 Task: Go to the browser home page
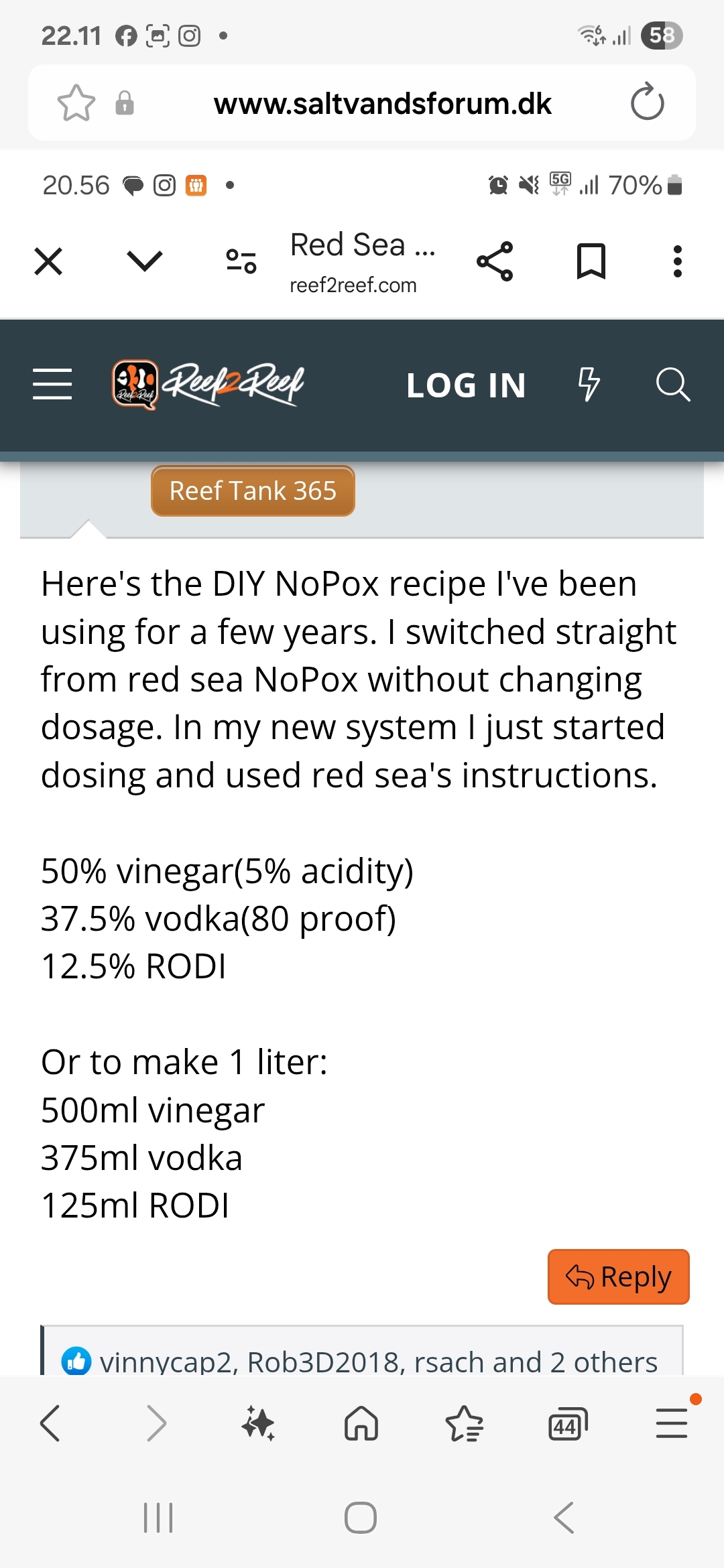click(x=361, y=1423)
